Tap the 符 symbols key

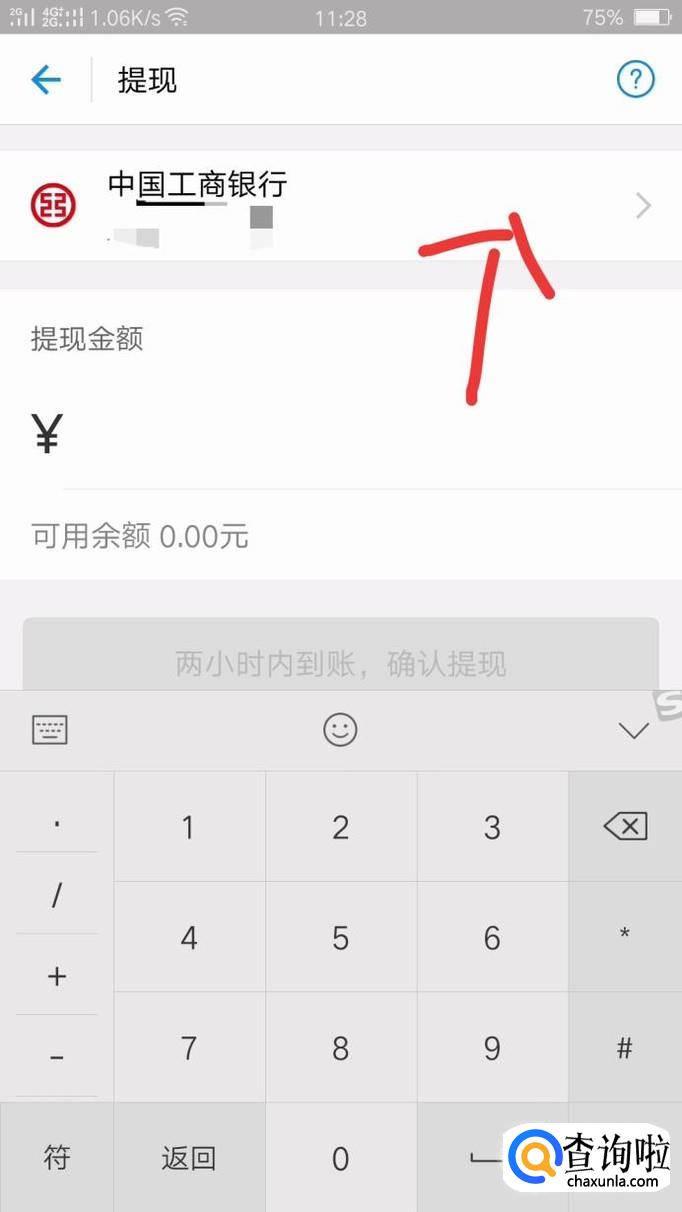57,1158
